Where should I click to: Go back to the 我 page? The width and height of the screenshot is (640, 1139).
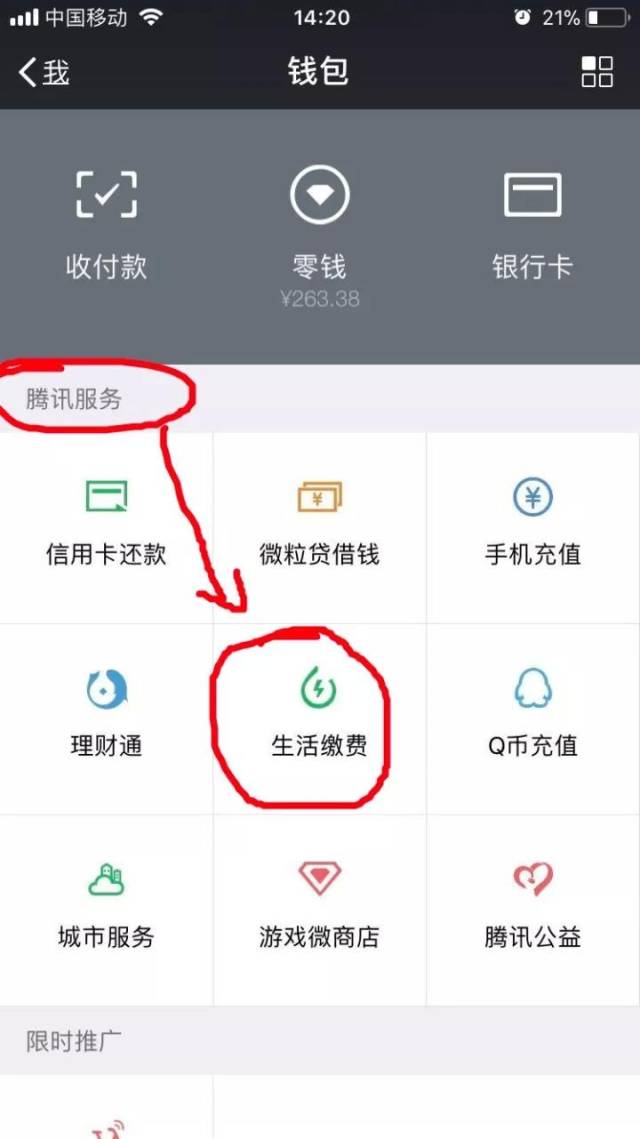click(44, 72)
